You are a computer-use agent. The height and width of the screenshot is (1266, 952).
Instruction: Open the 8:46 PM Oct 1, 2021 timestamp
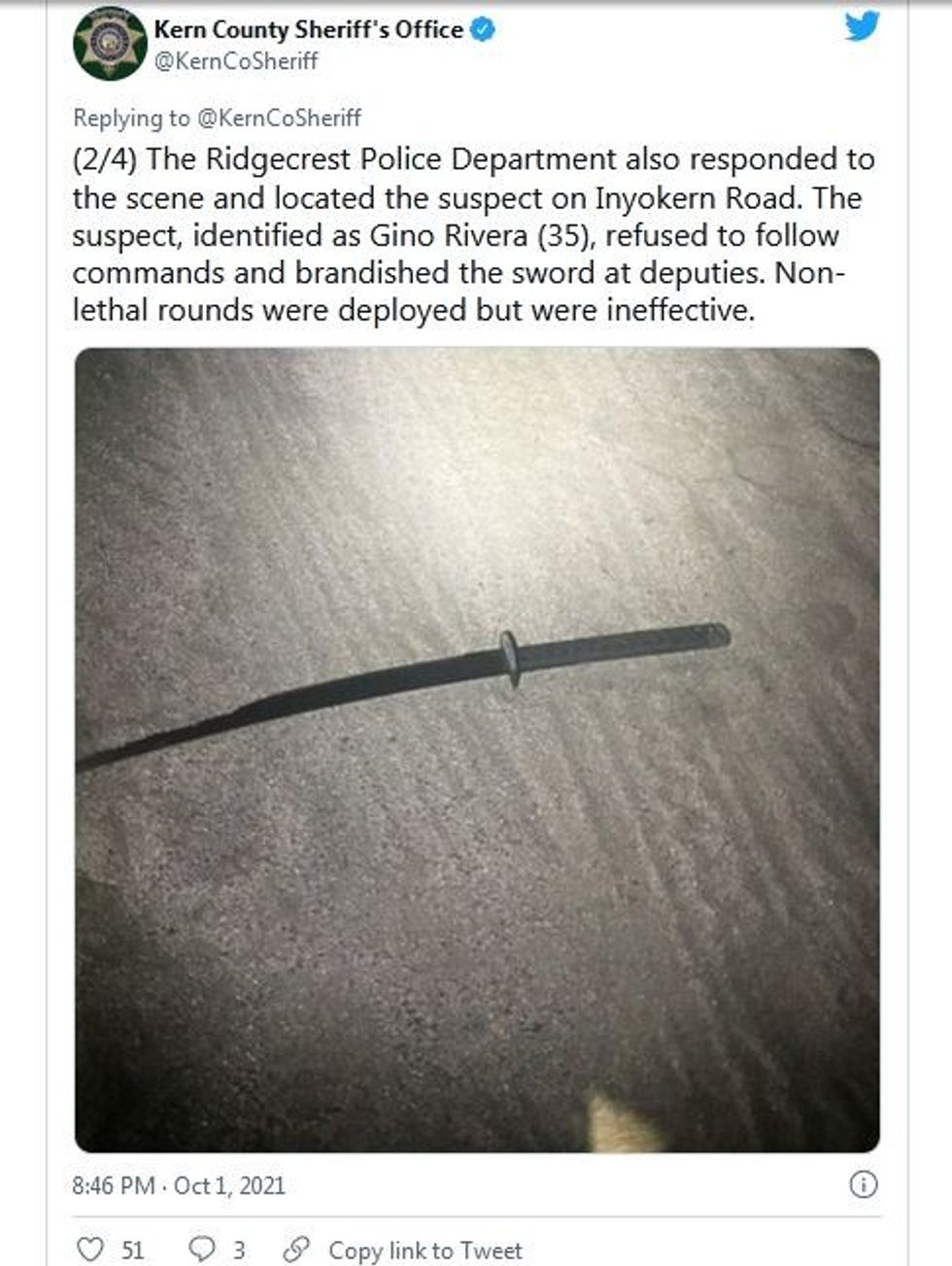(x=179, y=1185)
